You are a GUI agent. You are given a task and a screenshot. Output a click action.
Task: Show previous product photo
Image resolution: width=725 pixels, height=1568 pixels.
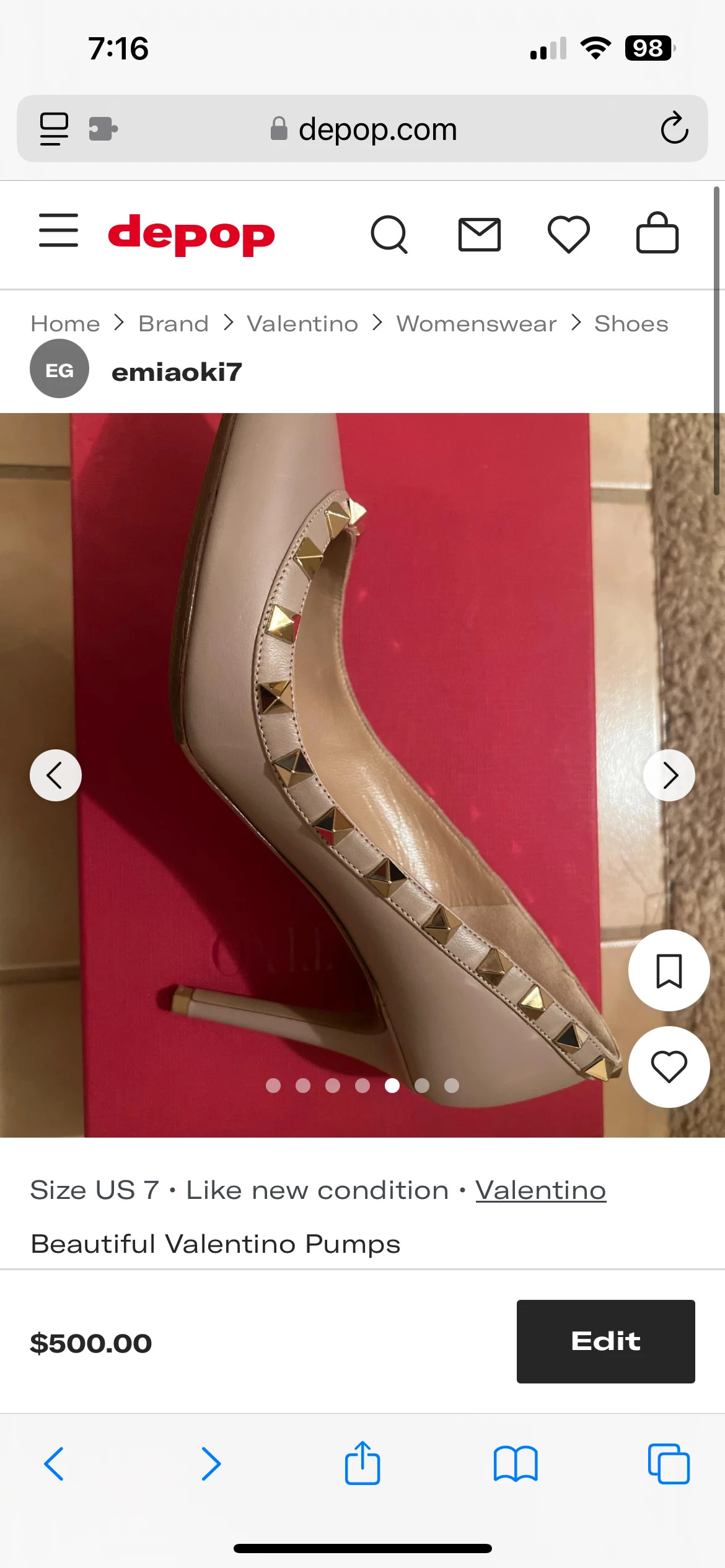tap(56, 775)
